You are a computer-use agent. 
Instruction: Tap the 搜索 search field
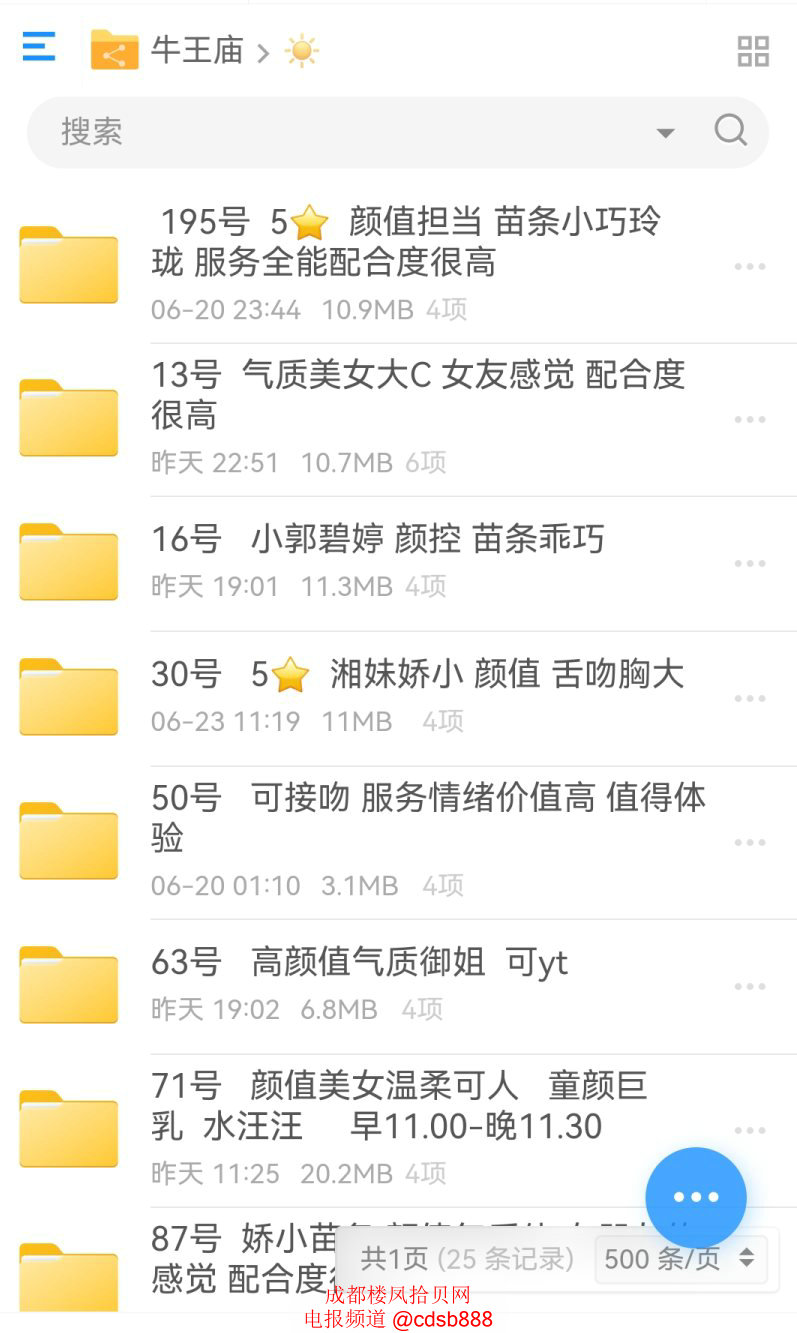(398, 132)
